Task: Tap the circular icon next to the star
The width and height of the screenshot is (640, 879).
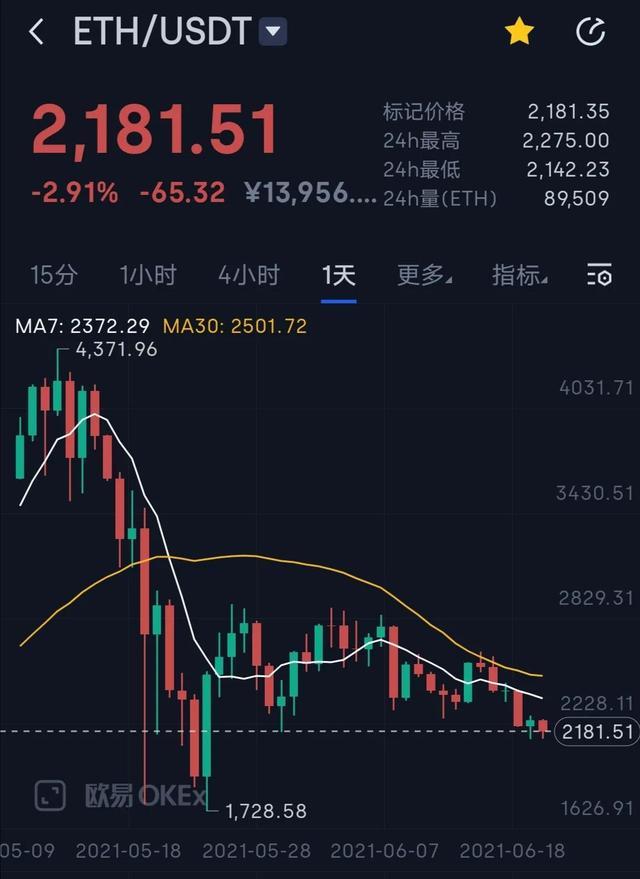Action: pos(591,32)
